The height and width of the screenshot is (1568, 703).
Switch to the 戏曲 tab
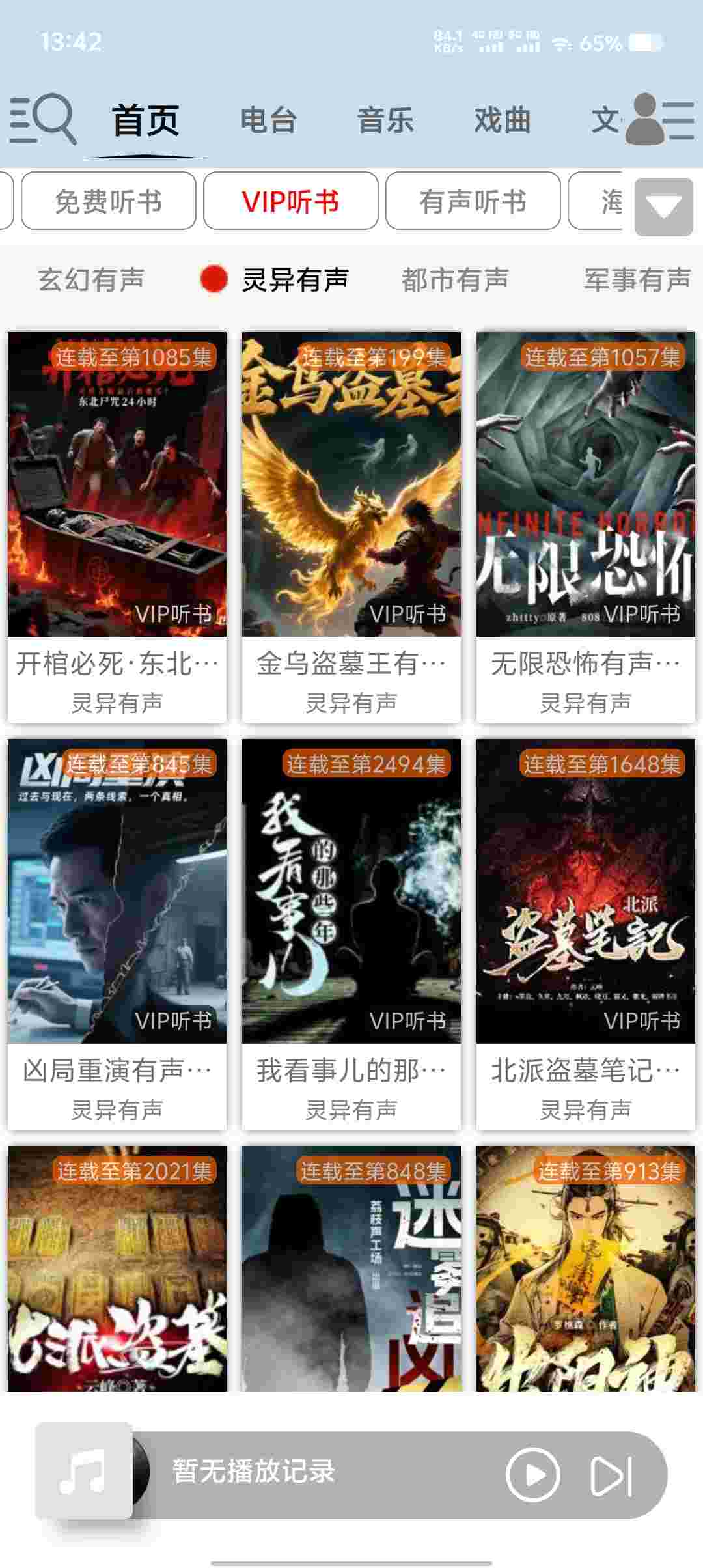(x=502, y=121)
